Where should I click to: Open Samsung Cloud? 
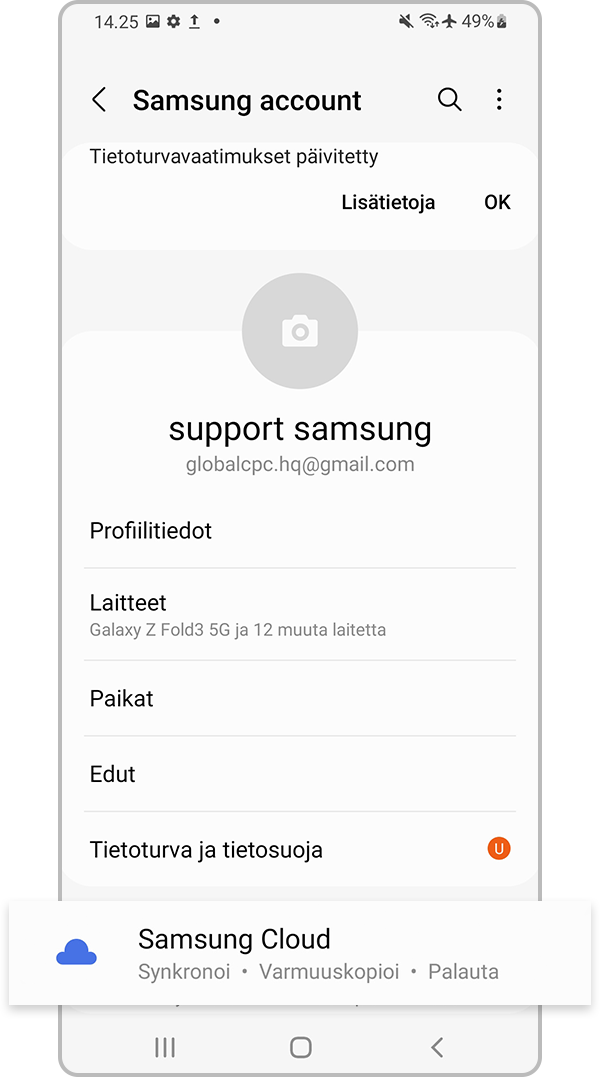(300, 953)
